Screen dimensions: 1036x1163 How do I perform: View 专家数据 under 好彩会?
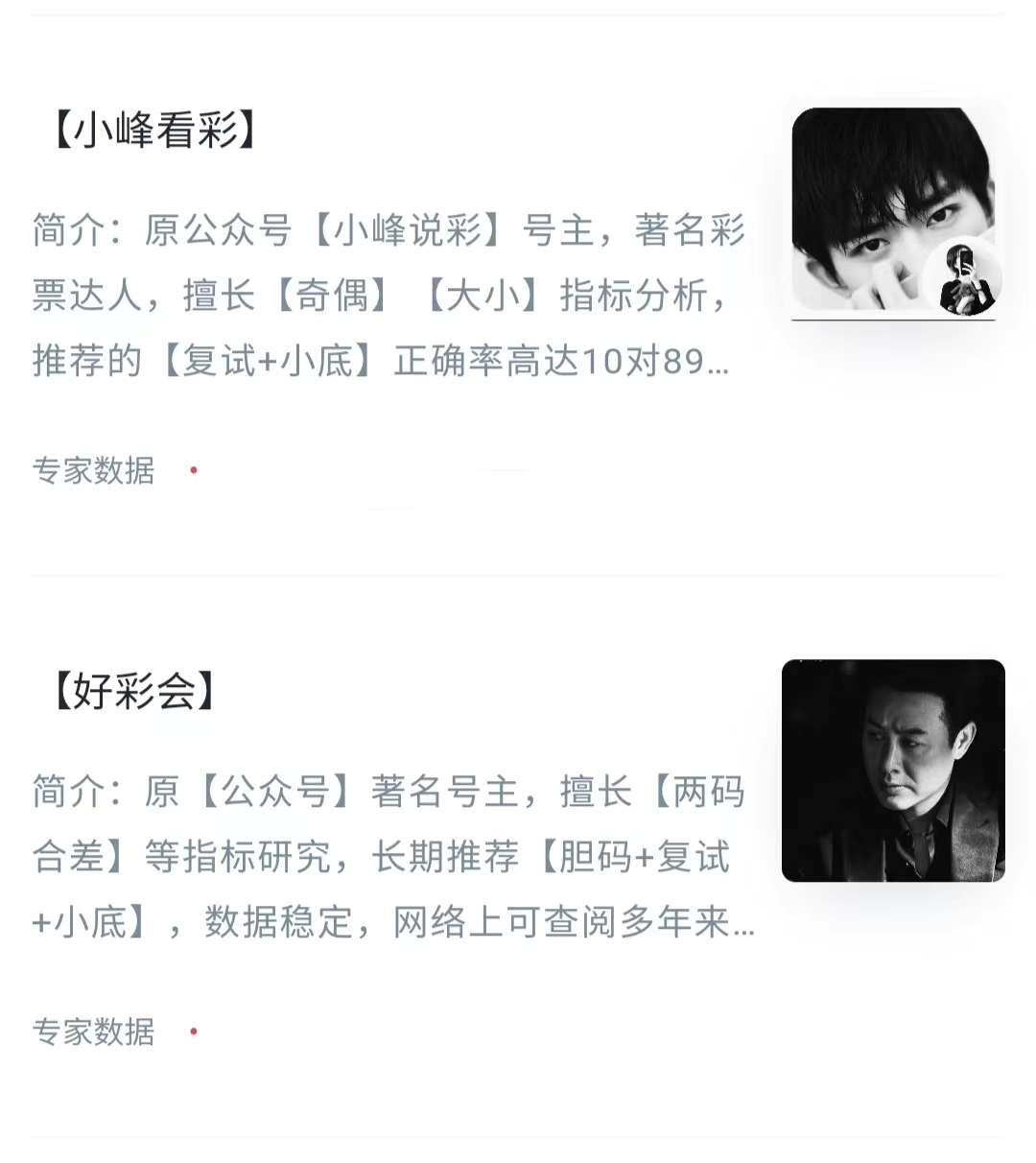coord(94,1032)
